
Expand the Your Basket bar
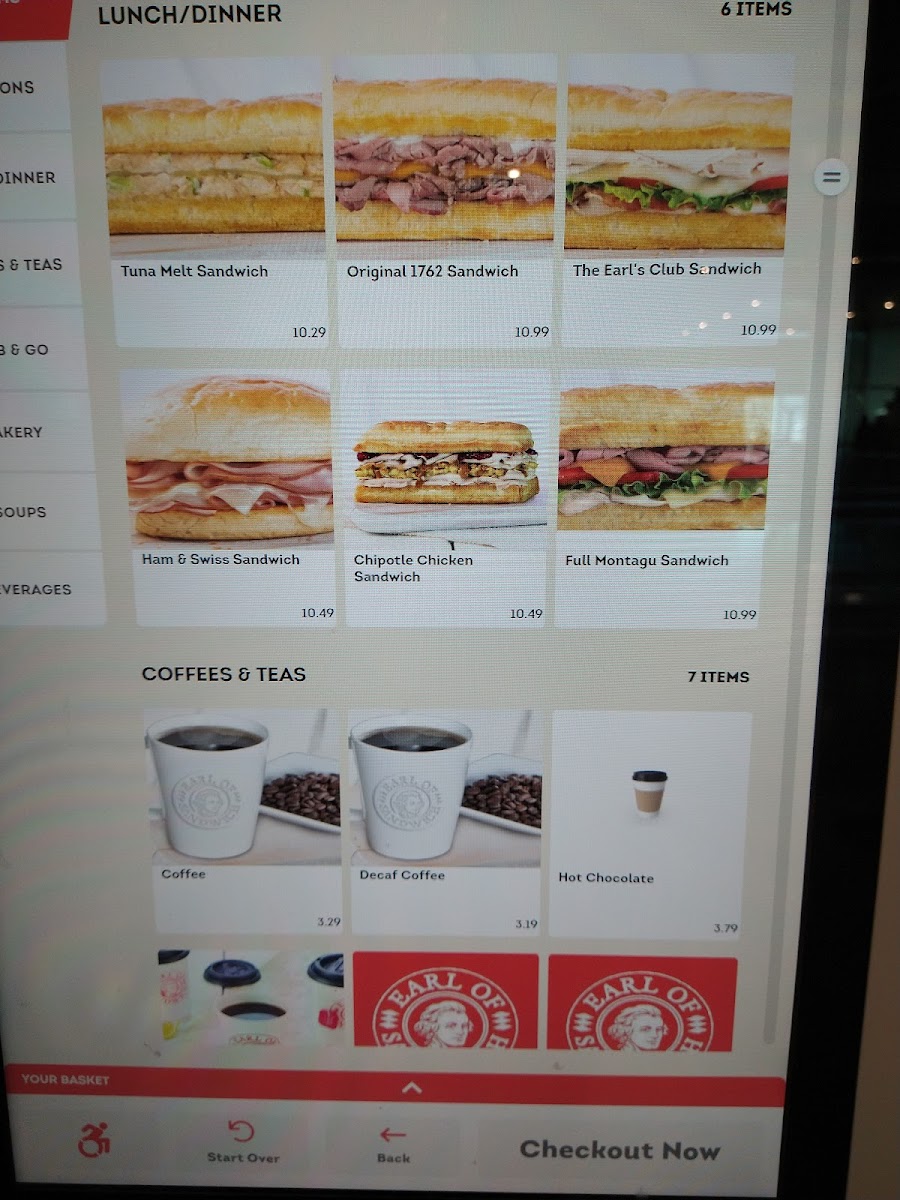tap(412, 1089)
